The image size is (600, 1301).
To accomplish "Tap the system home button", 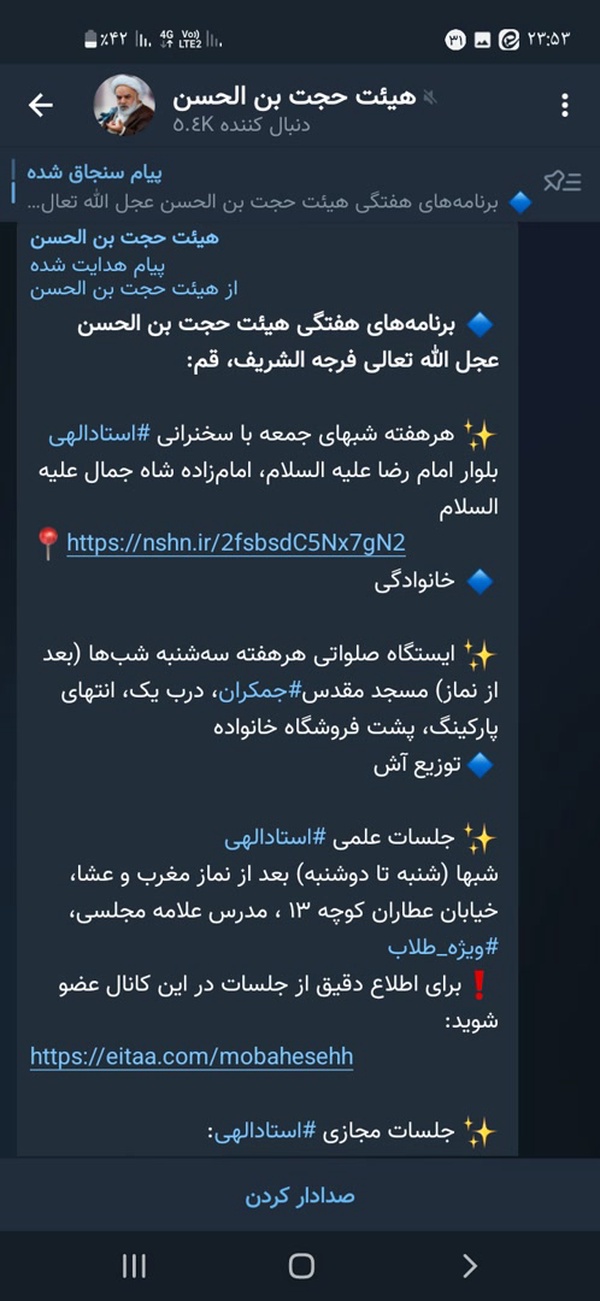I will click(x=301, y=1266).
